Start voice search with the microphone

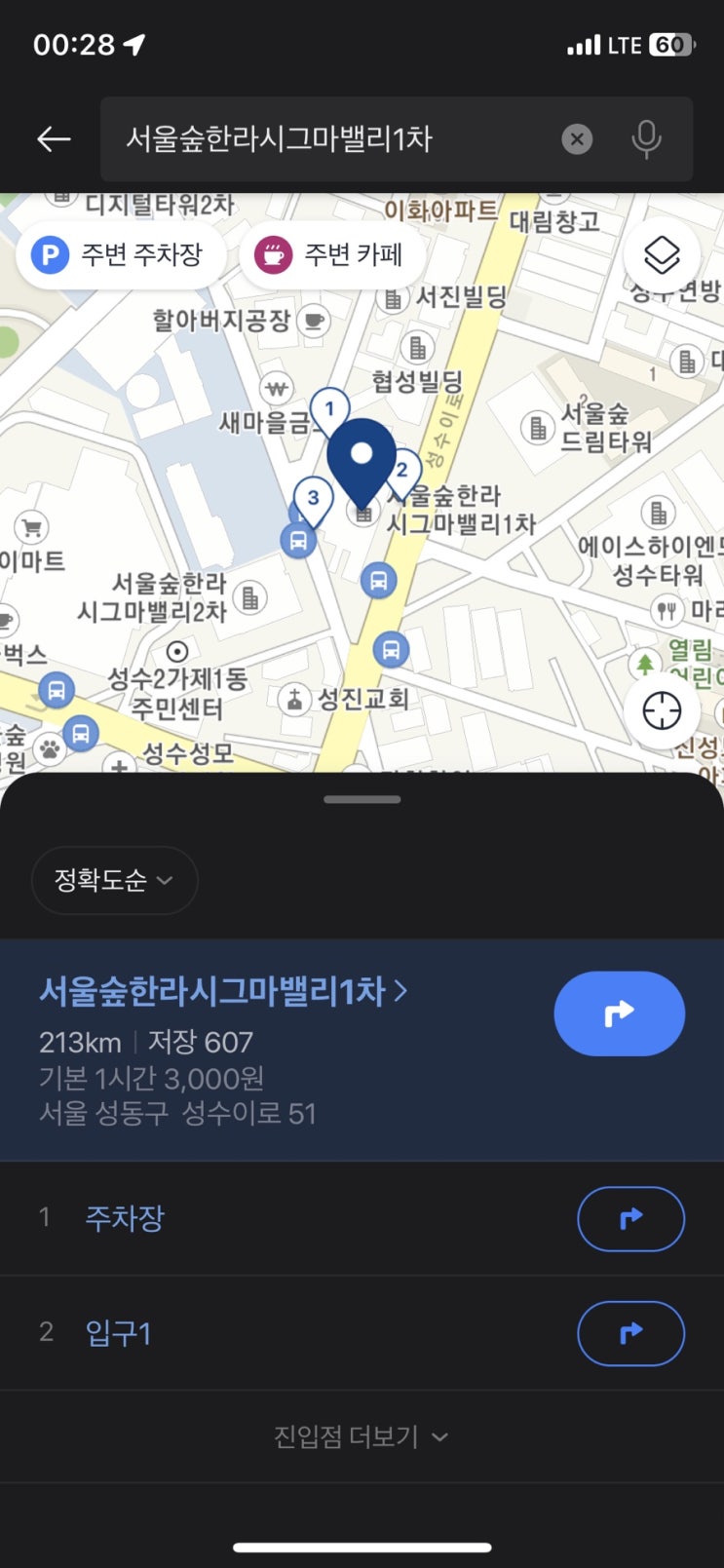coord(646,139)
